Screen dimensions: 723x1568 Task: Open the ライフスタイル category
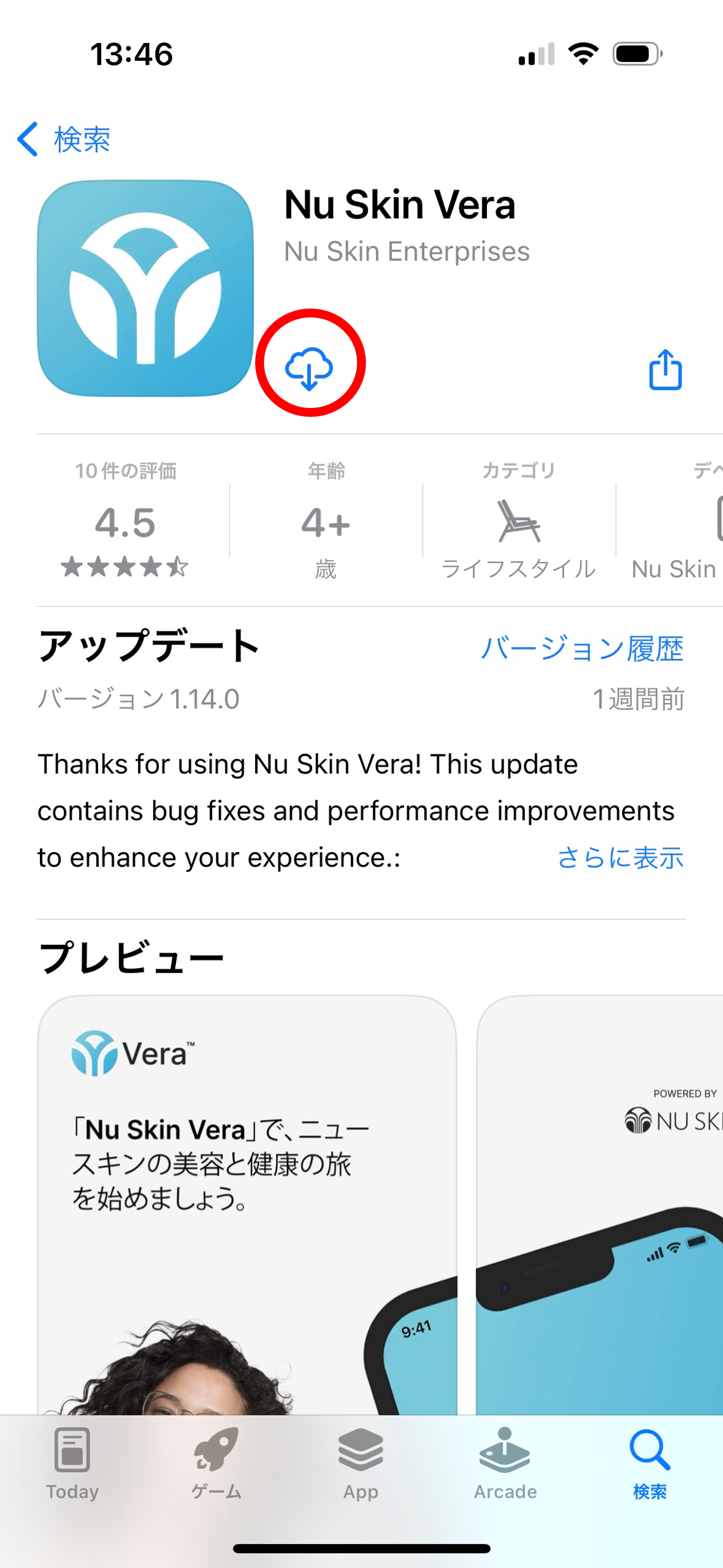pyautogui.click(x=519, y=526)
